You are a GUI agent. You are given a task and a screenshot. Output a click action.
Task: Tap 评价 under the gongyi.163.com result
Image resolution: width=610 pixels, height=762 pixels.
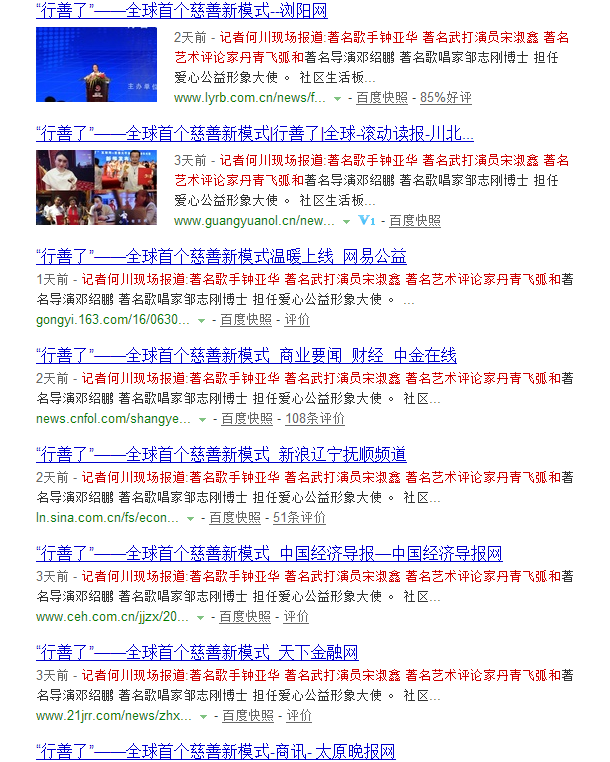coord(297,320)
